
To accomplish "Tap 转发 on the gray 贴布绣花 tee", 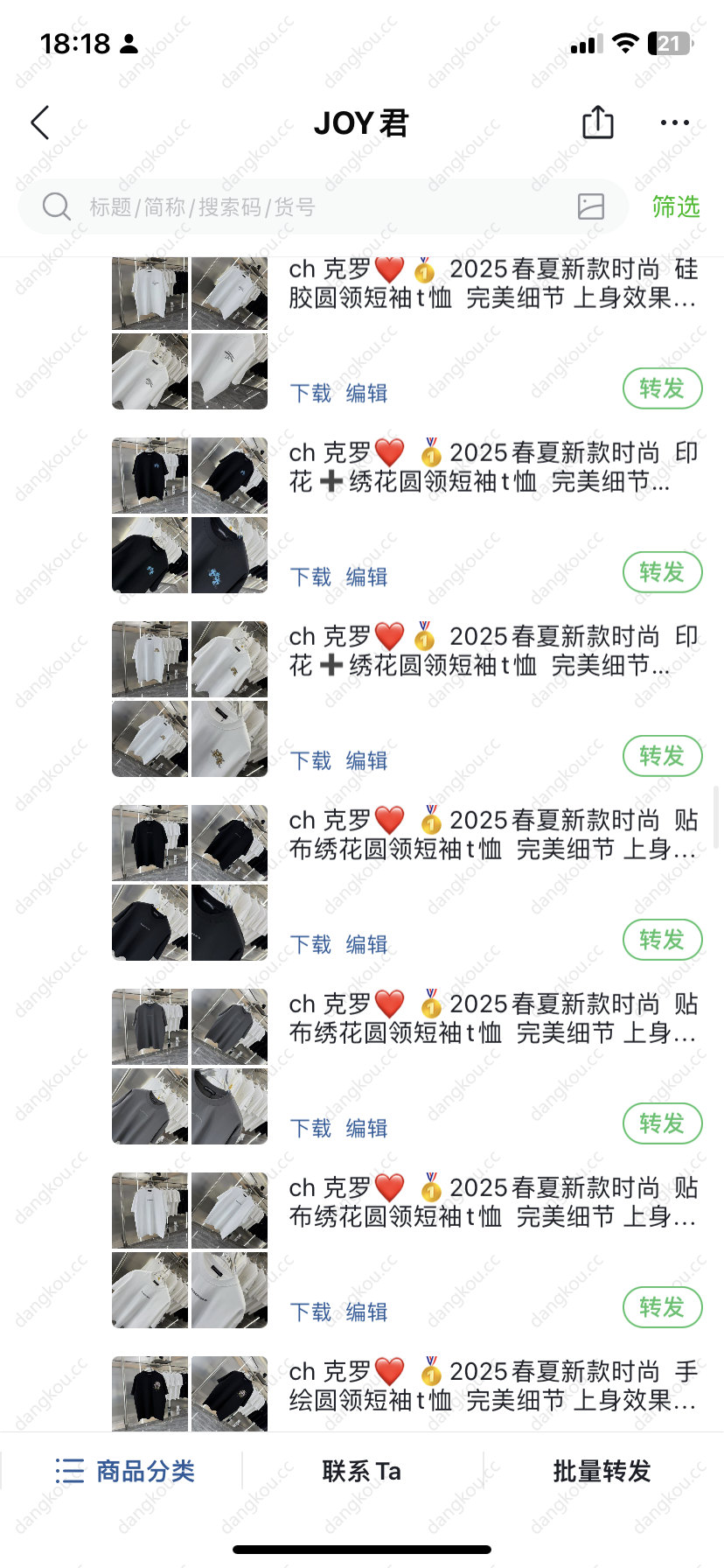I will (x=663, y=1123).
